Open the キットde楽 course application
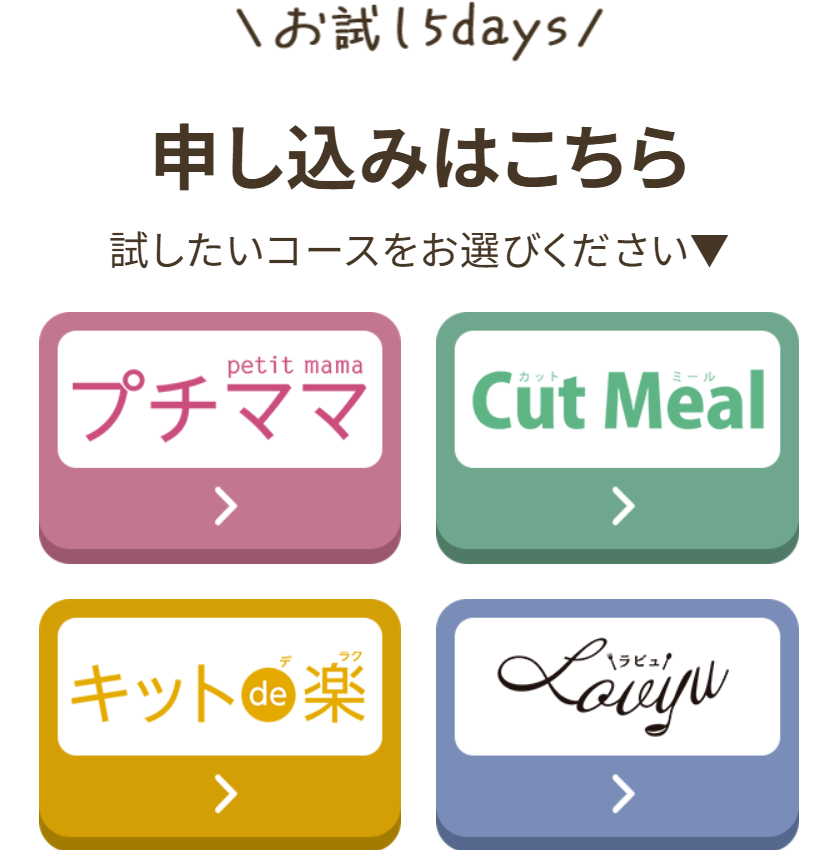The height and width of the screenshot is (850, 838). 220,722
